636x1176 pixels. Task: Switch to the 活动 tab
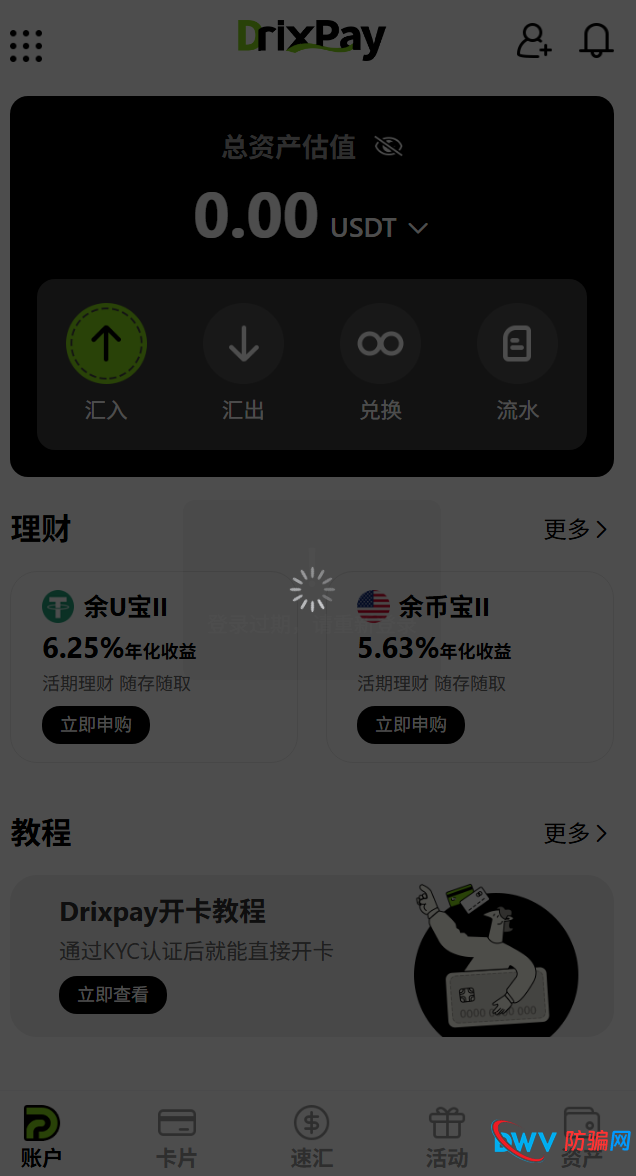tap(446, 1137)
